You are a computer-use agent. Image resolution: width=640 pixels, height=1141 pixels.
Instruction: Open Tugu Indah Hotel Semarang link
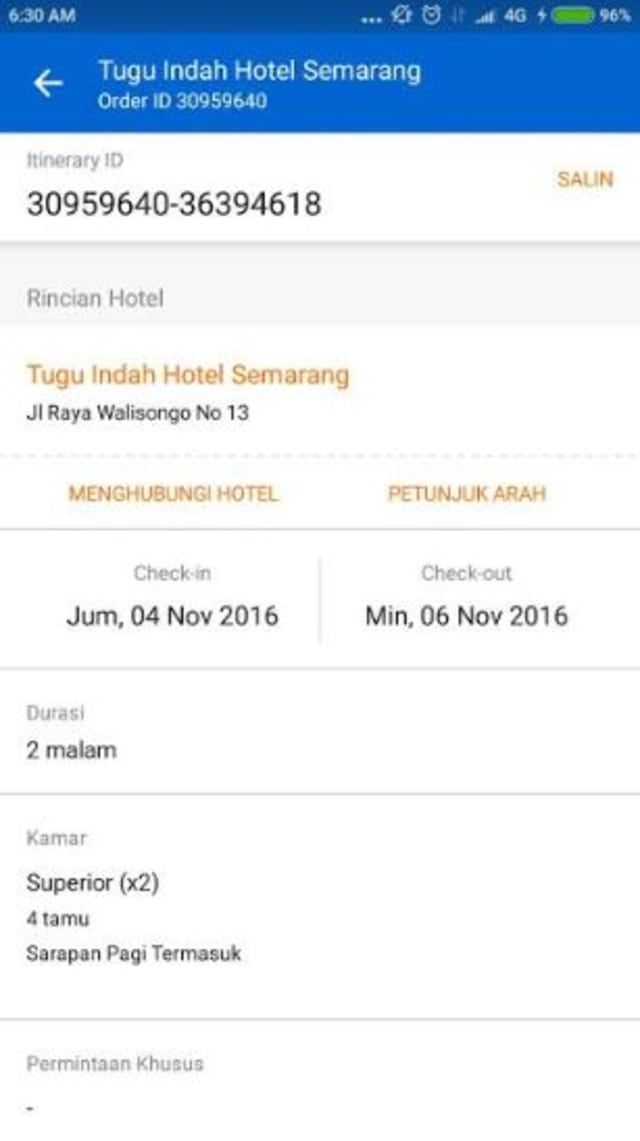pyautogui.click(x=188, y=375)
